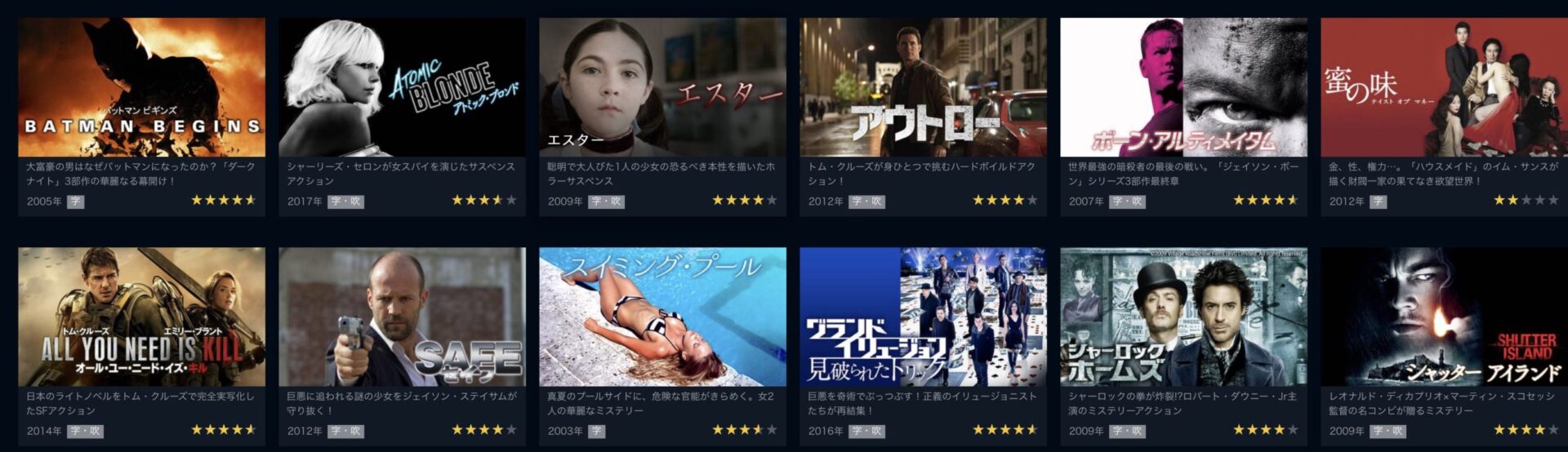This screenshot has width=1568, height=452.
Task: Open All You Need Is Kill
Action: 141,317
